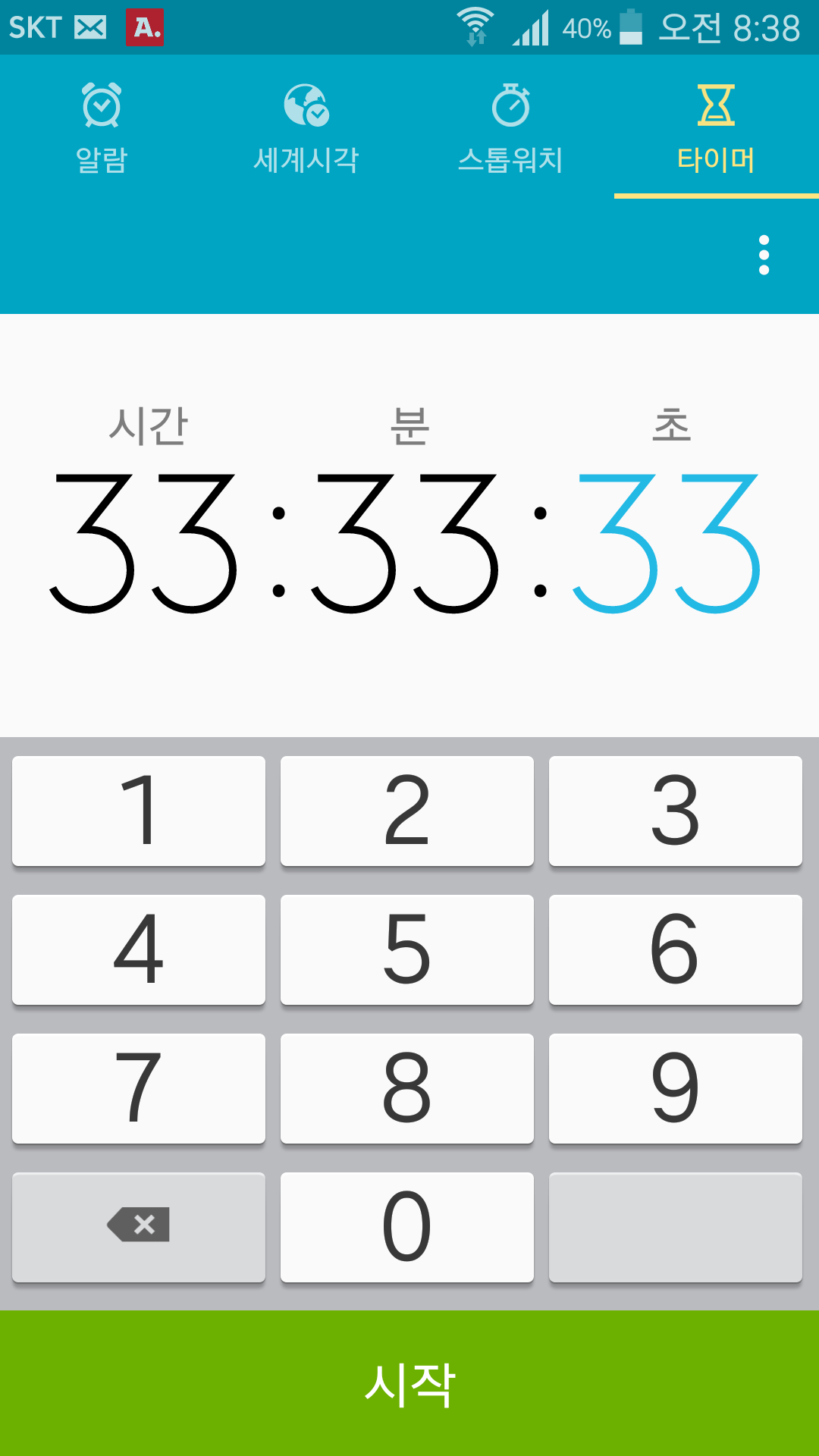Enter digit 5 on the keypad
Image resolution: width=819 pixels, height=1456 pixels.
click(407, 949)
